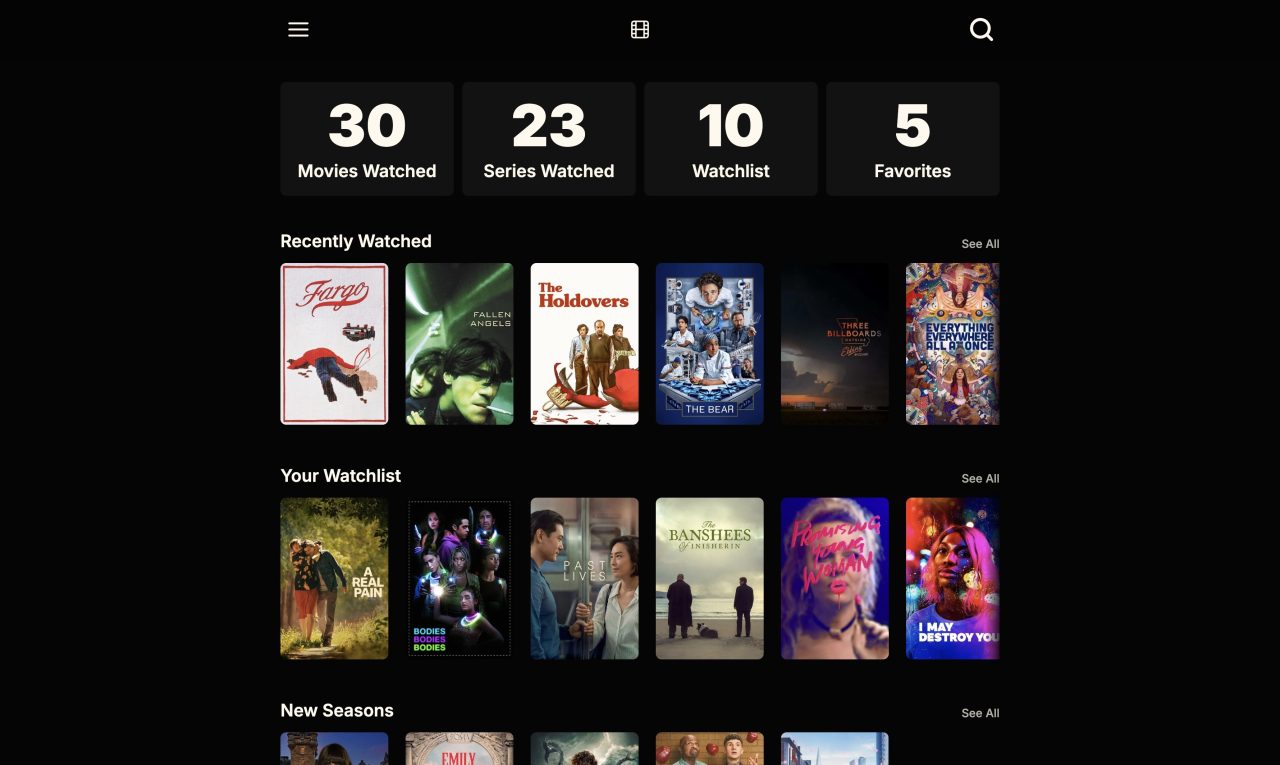Open the Movies Watched stat card
1280x765 pixels.
pos(367,139)
